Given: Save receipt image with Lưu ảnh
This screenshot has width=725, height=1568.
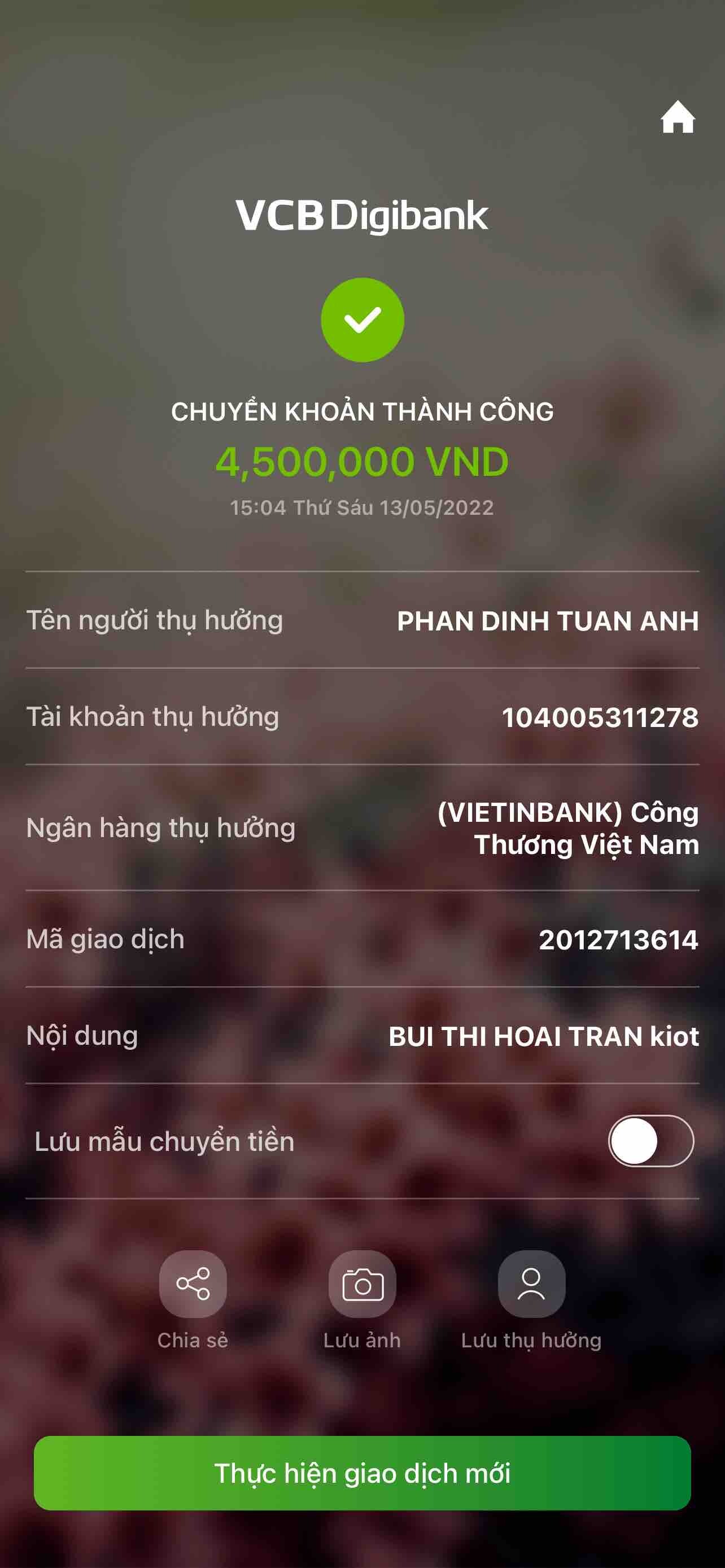Looking at the screenshot, I should [x=362, y=1283].
